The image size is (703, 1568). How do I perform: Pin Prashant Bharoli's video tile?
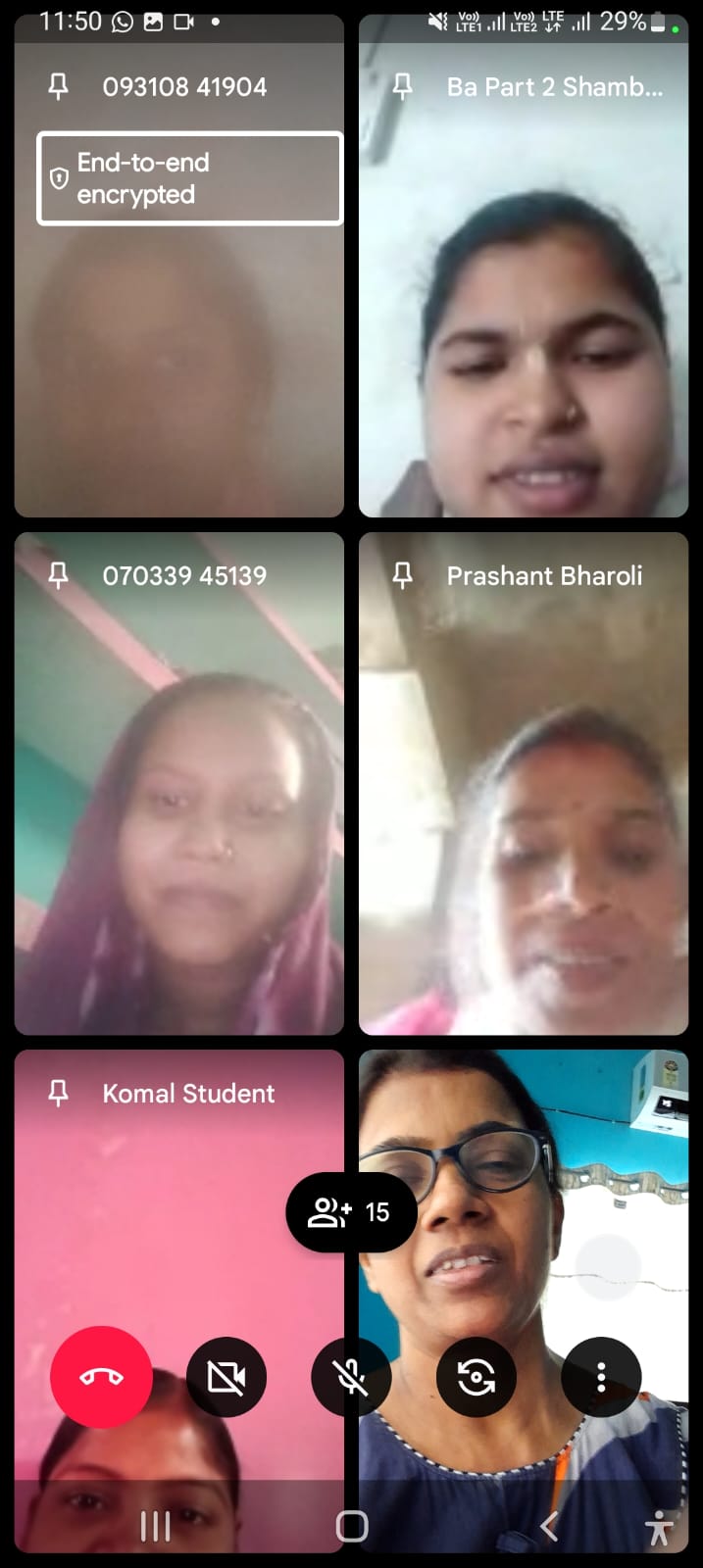pyautogui.click(x=402, y=576)
